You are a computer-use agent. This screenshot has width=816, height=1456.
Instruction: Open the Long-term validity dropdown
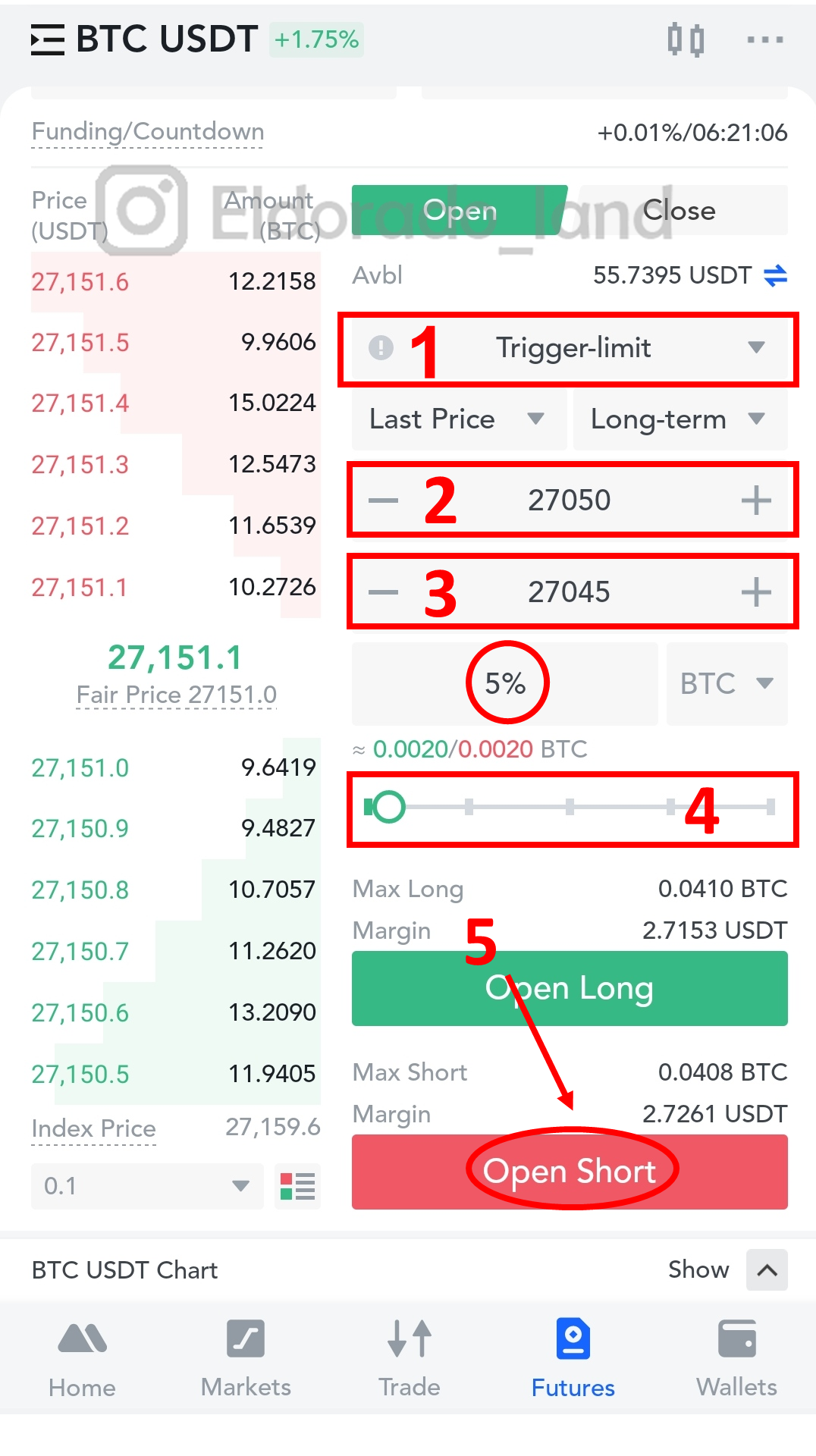(680, 419)
